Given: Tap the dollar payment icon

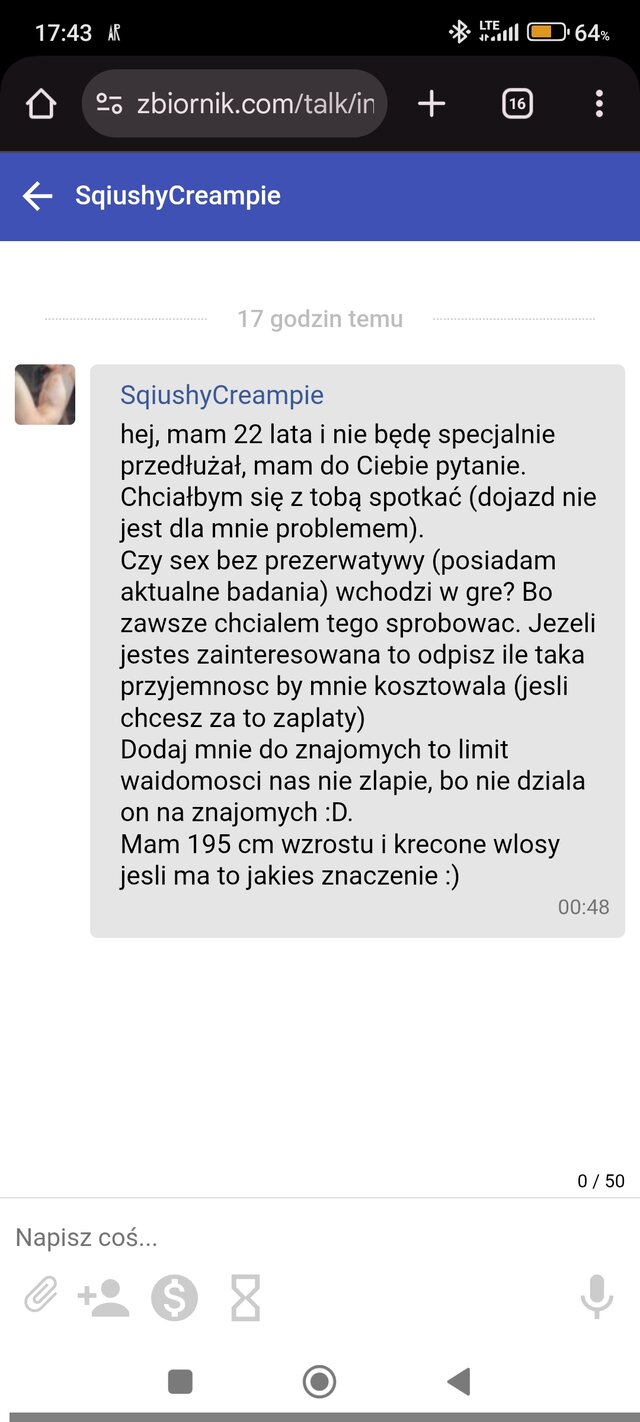Looking at the screenshot, I should pos(174,1298).
